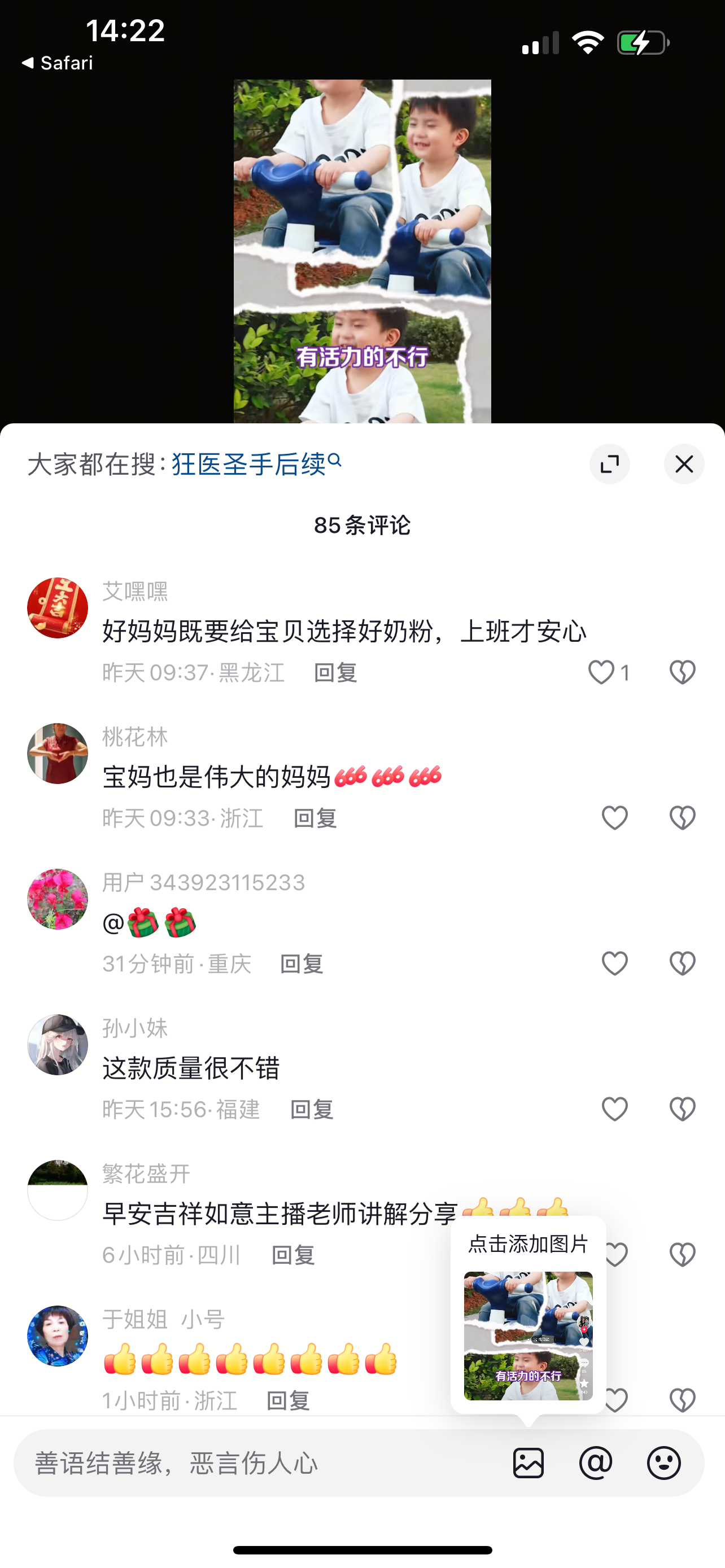725x1568 pixels.
Task: Like 桃花林's comment
Action: point(614,818)
